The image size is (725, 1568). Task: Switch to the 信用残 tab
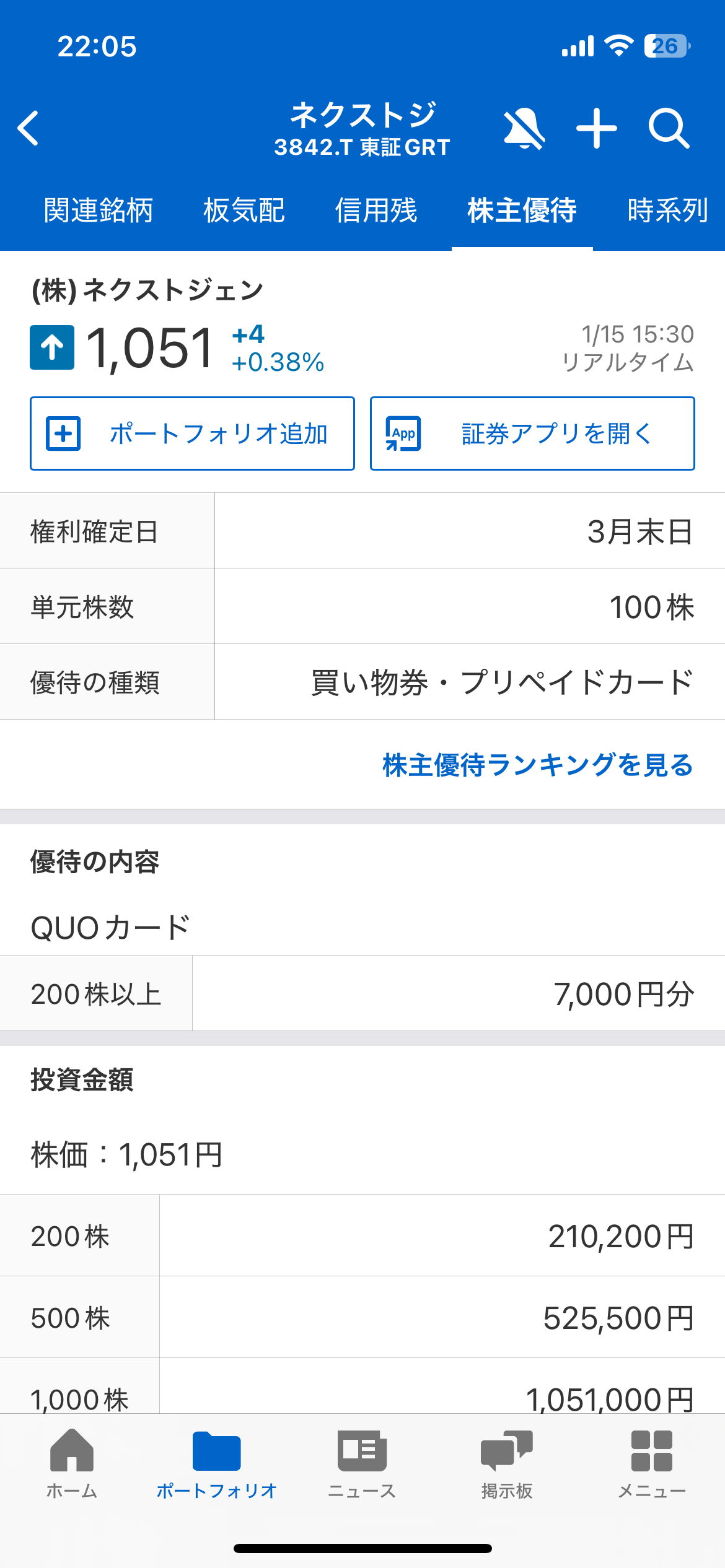tap(376, 211)
